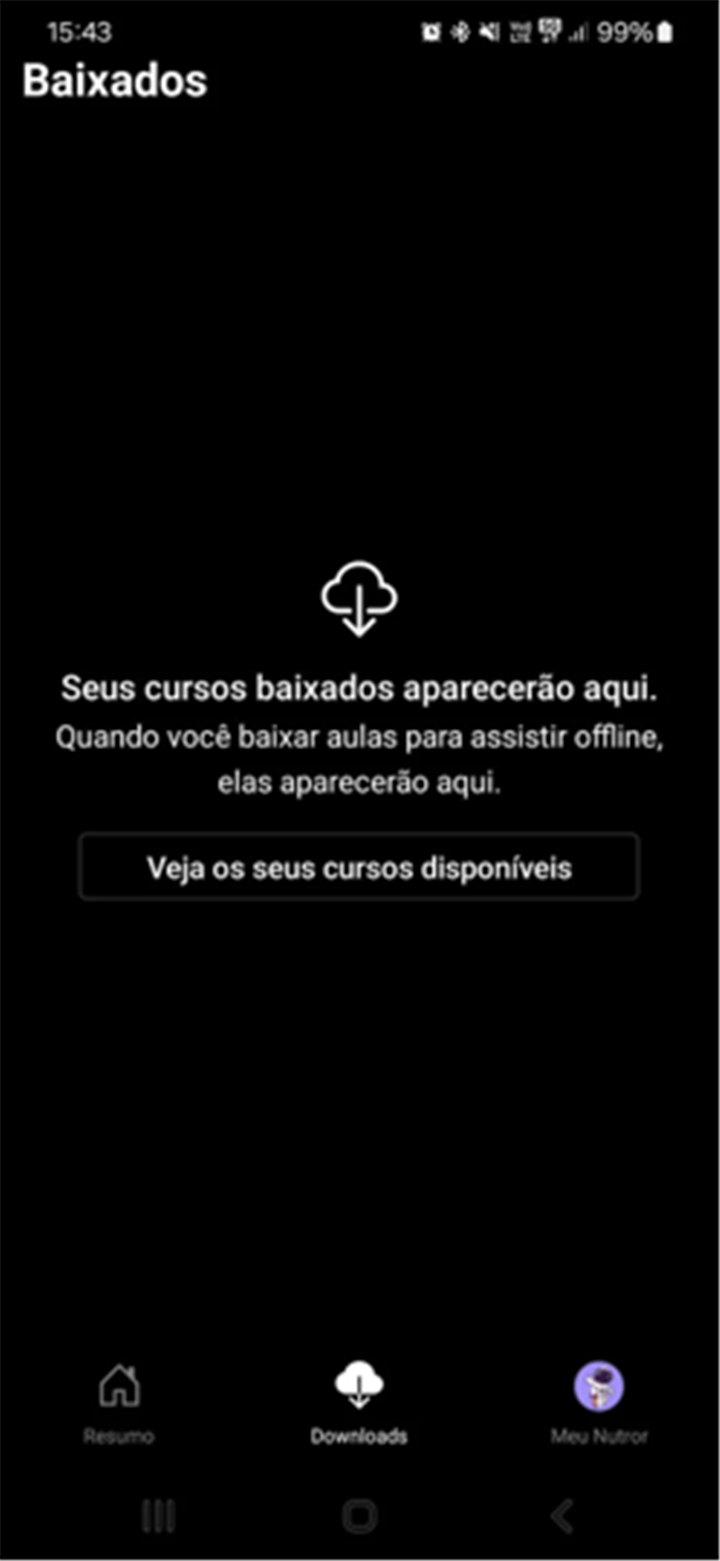This screenshot has height=1561, width=720.
Task: Open recent apps from navigation bar
Action: pos(158,1516)
